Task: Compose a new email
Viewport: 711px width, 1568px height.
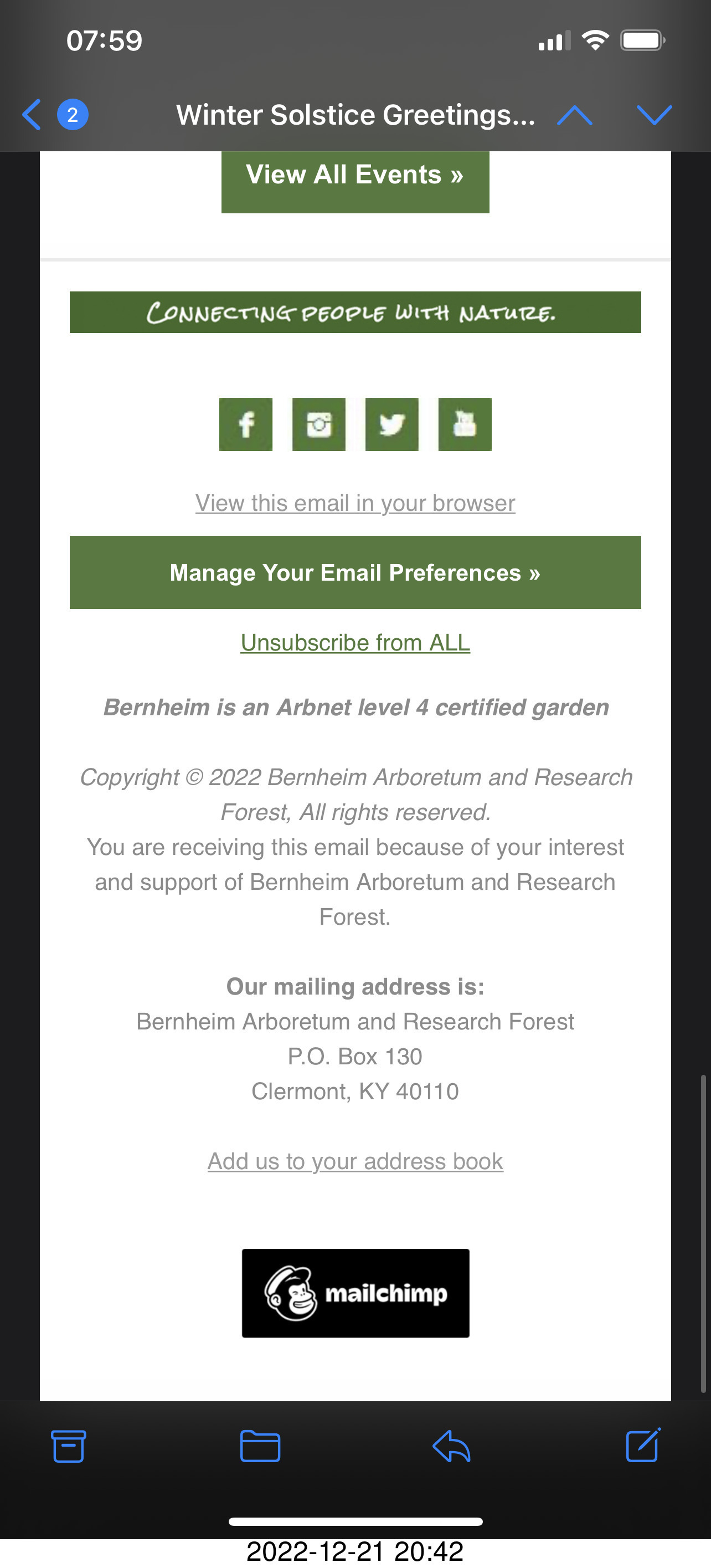Action: pyautogui.click(x=643, y=1446)
